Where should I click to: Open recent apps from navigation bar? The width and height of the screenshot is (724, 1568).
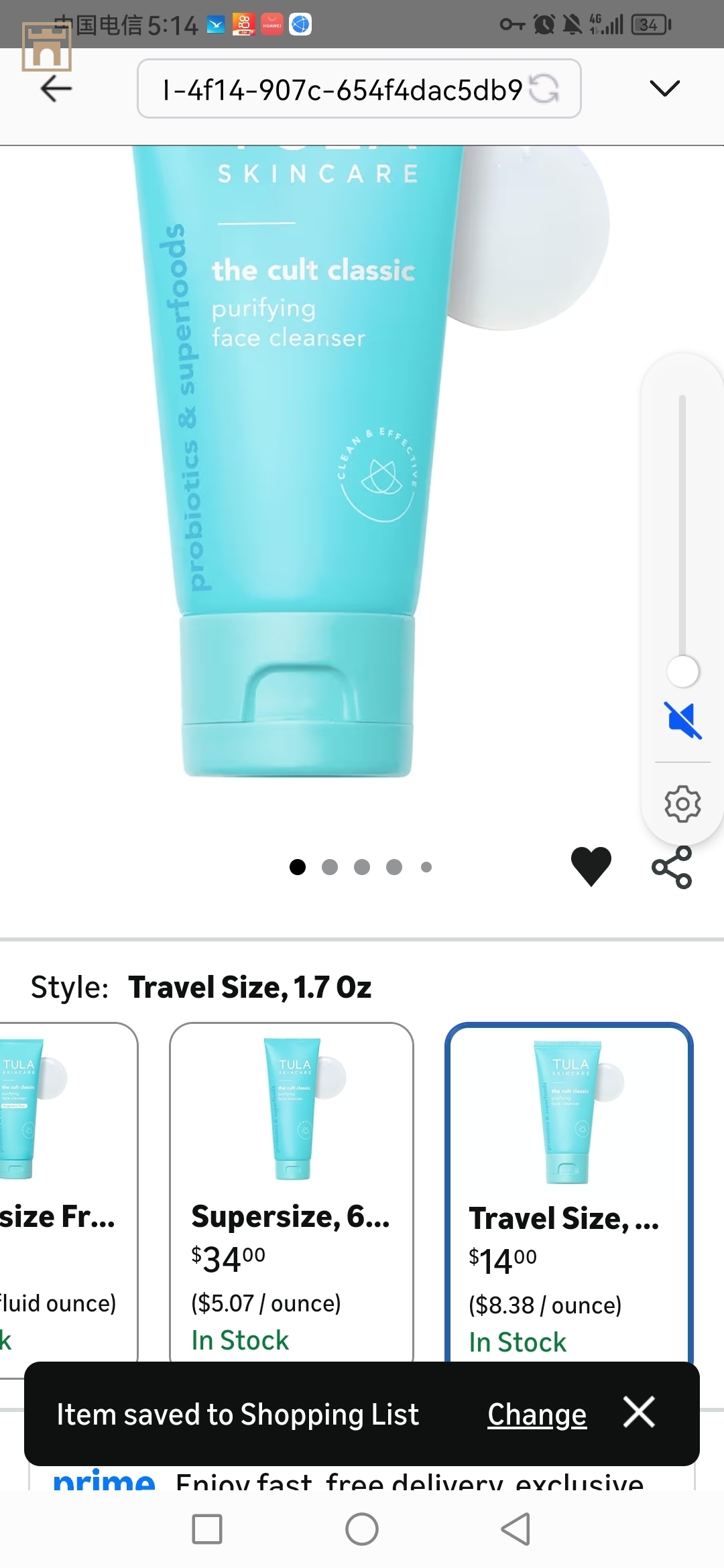pos(207,1529)
